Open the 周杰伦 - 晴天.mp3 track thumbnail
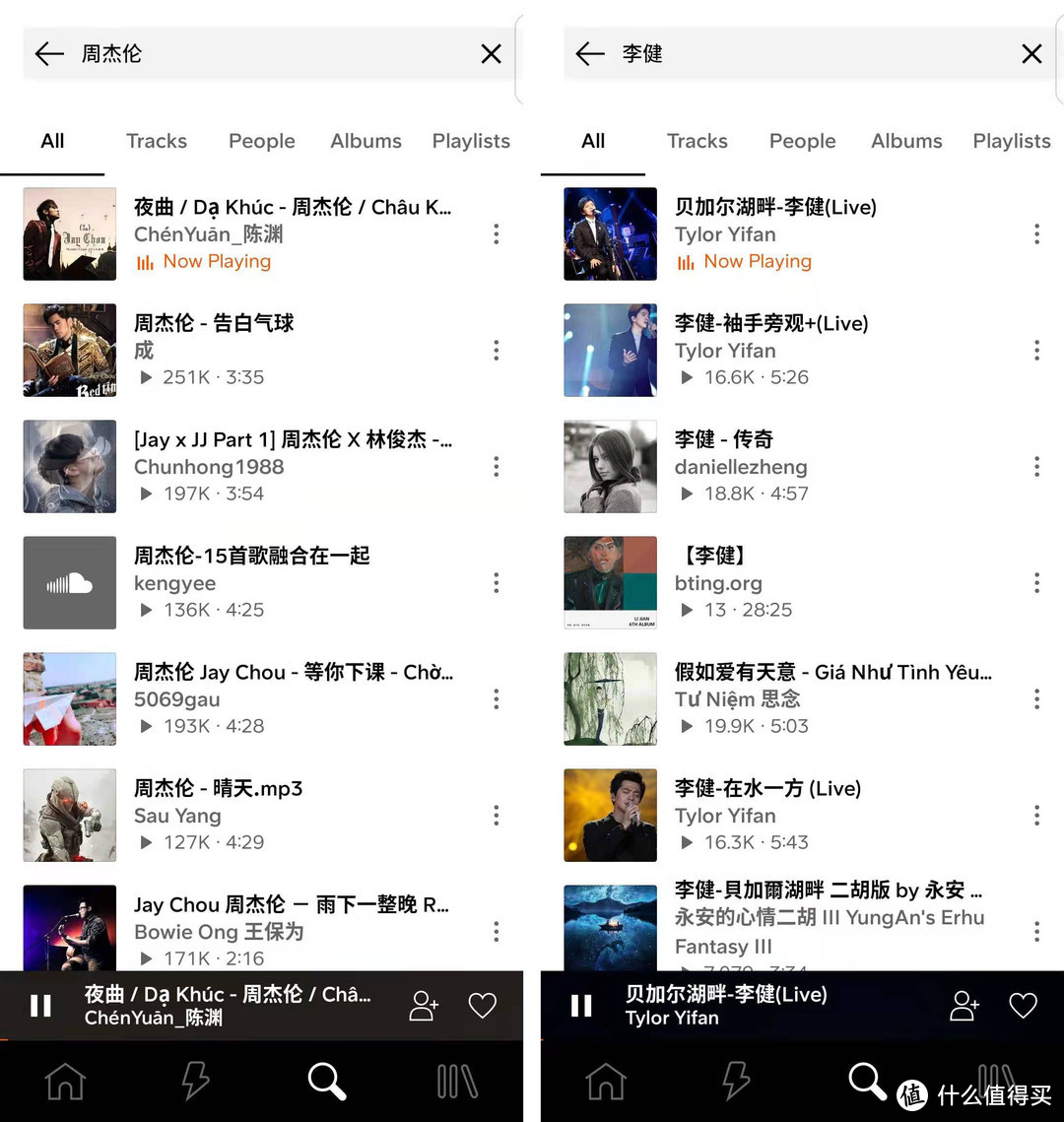Screen dimensions: 1064x1122 pos(69,815)
